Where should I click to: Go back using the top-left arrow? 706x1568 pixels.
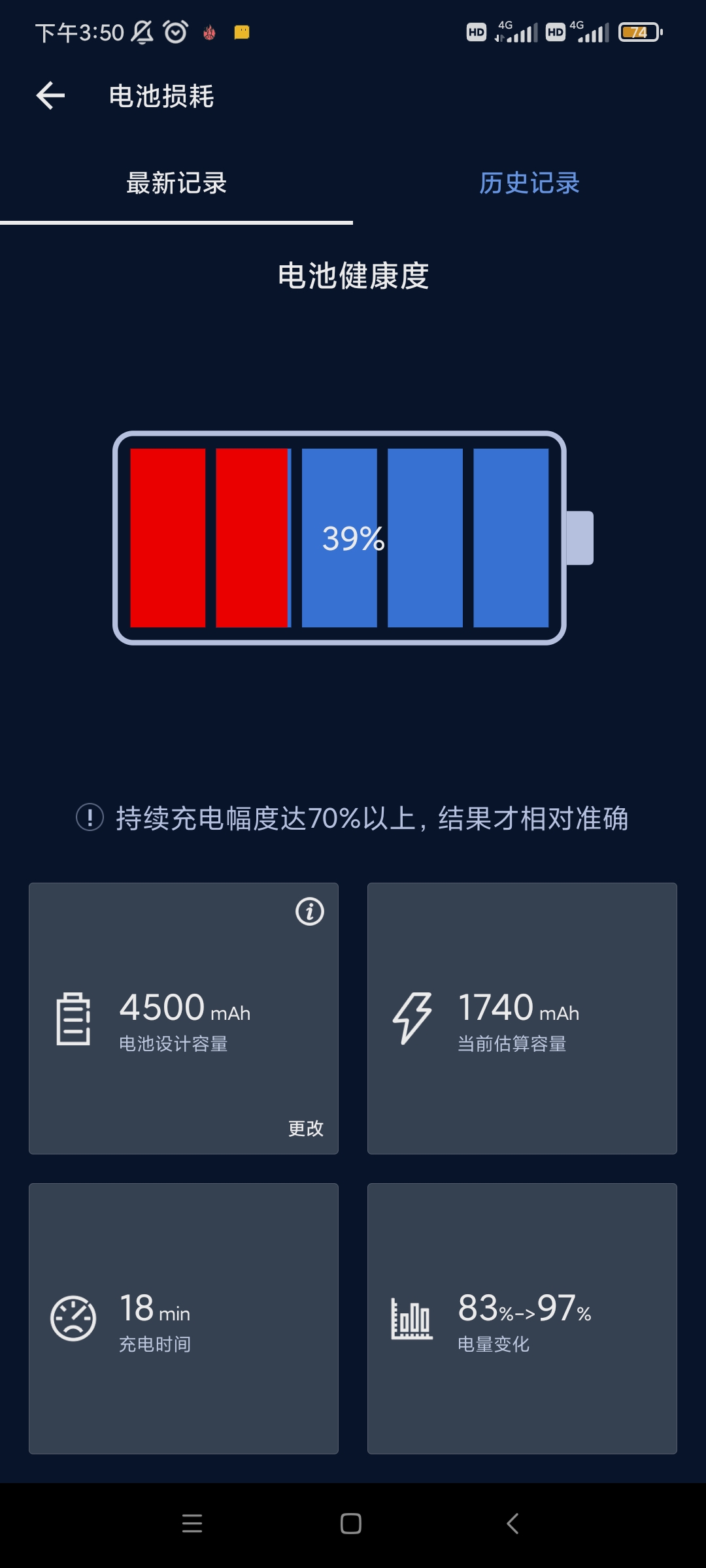tap(50, 96)
